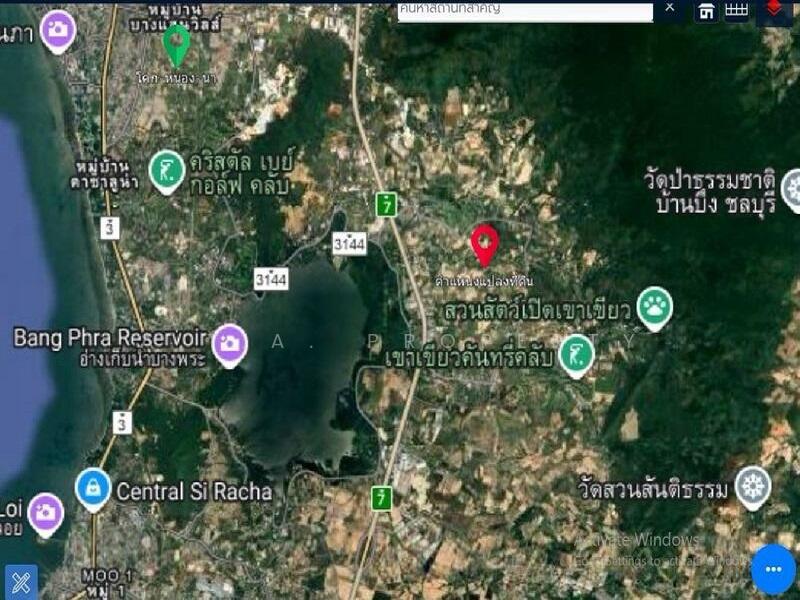Clear the search field
The height and width of the screenshot is (600, 800).
tap(670, 9)
